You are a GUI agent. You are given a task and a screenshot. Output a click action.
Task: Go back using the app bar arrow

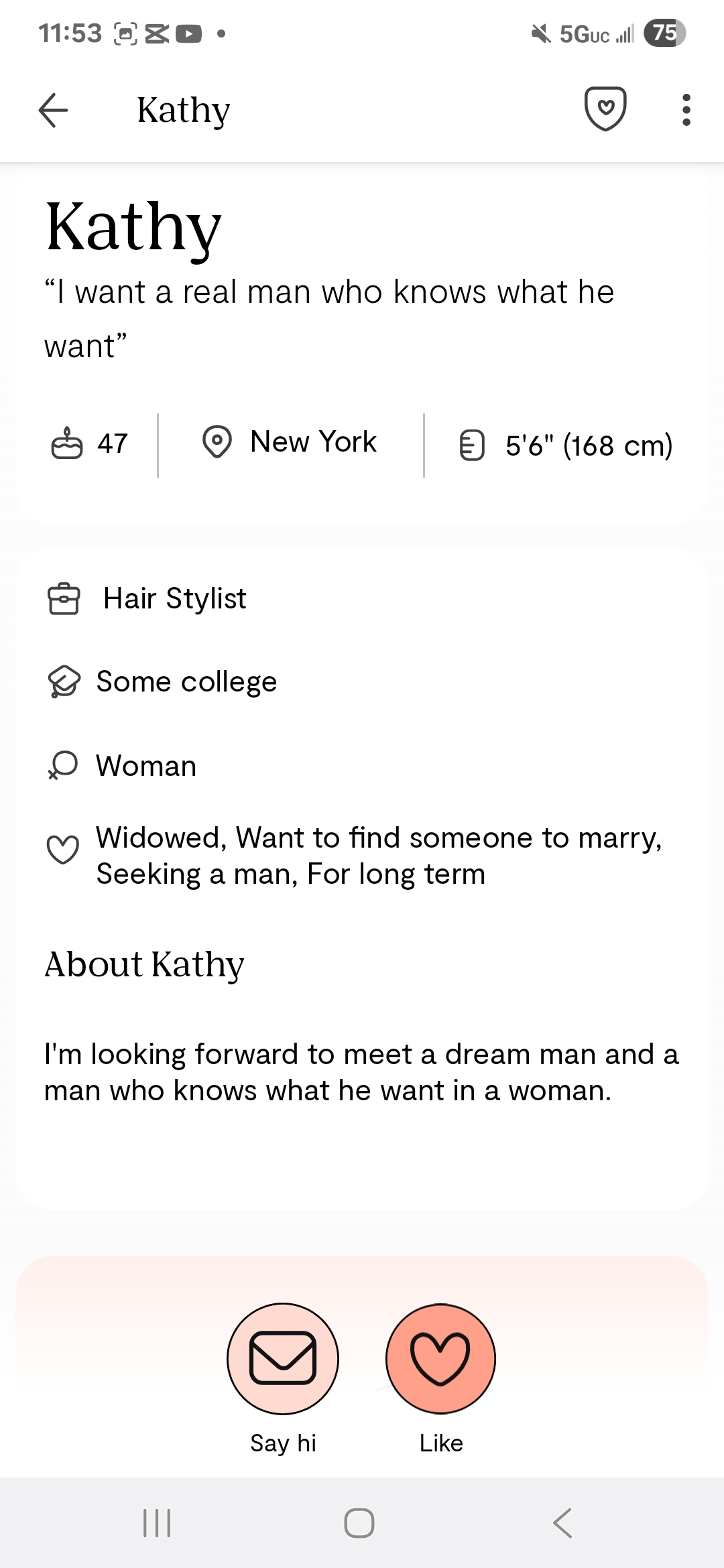54,110
